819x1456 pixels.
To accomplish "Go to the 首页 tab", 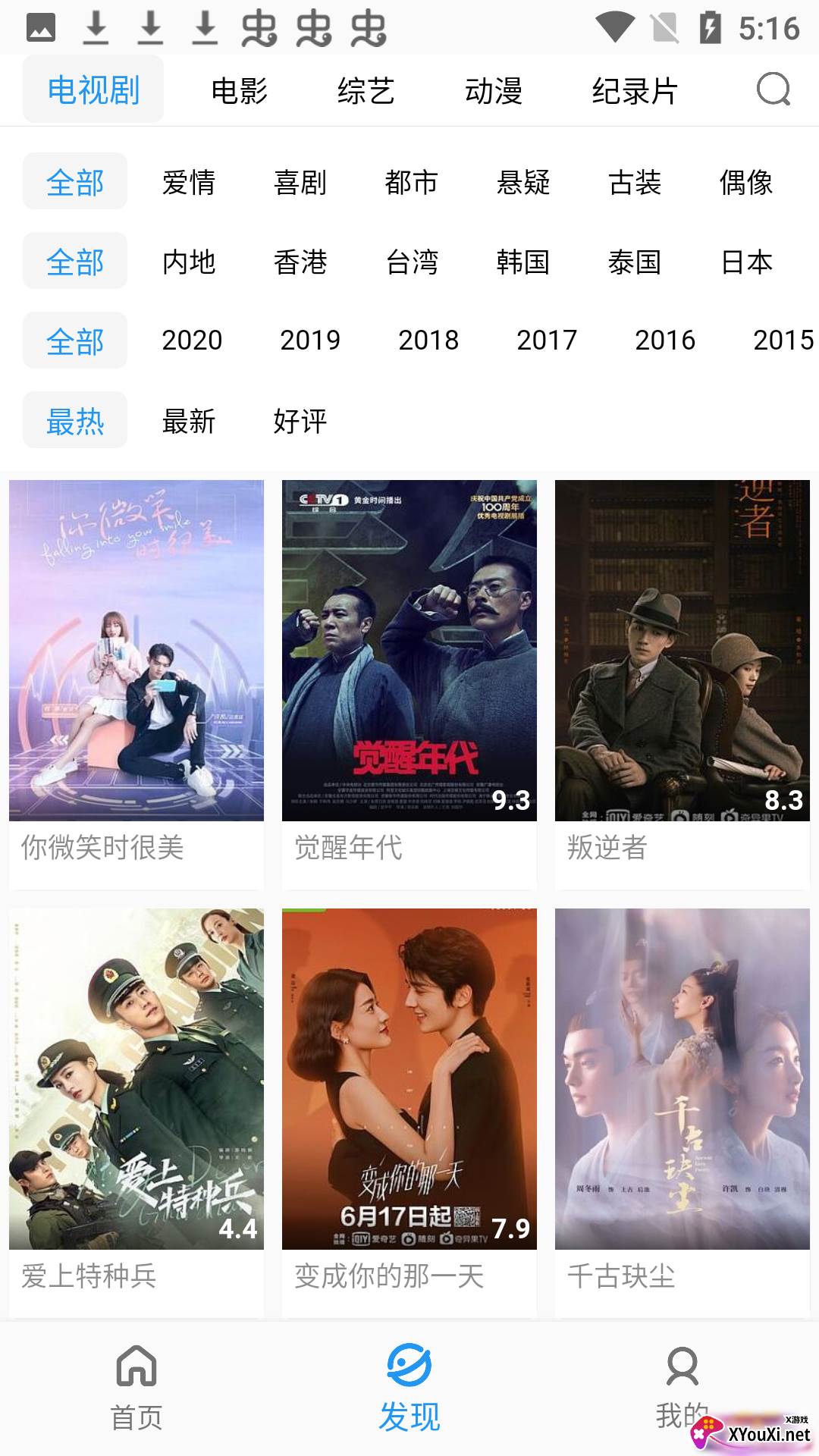I will pos(136,1386).
